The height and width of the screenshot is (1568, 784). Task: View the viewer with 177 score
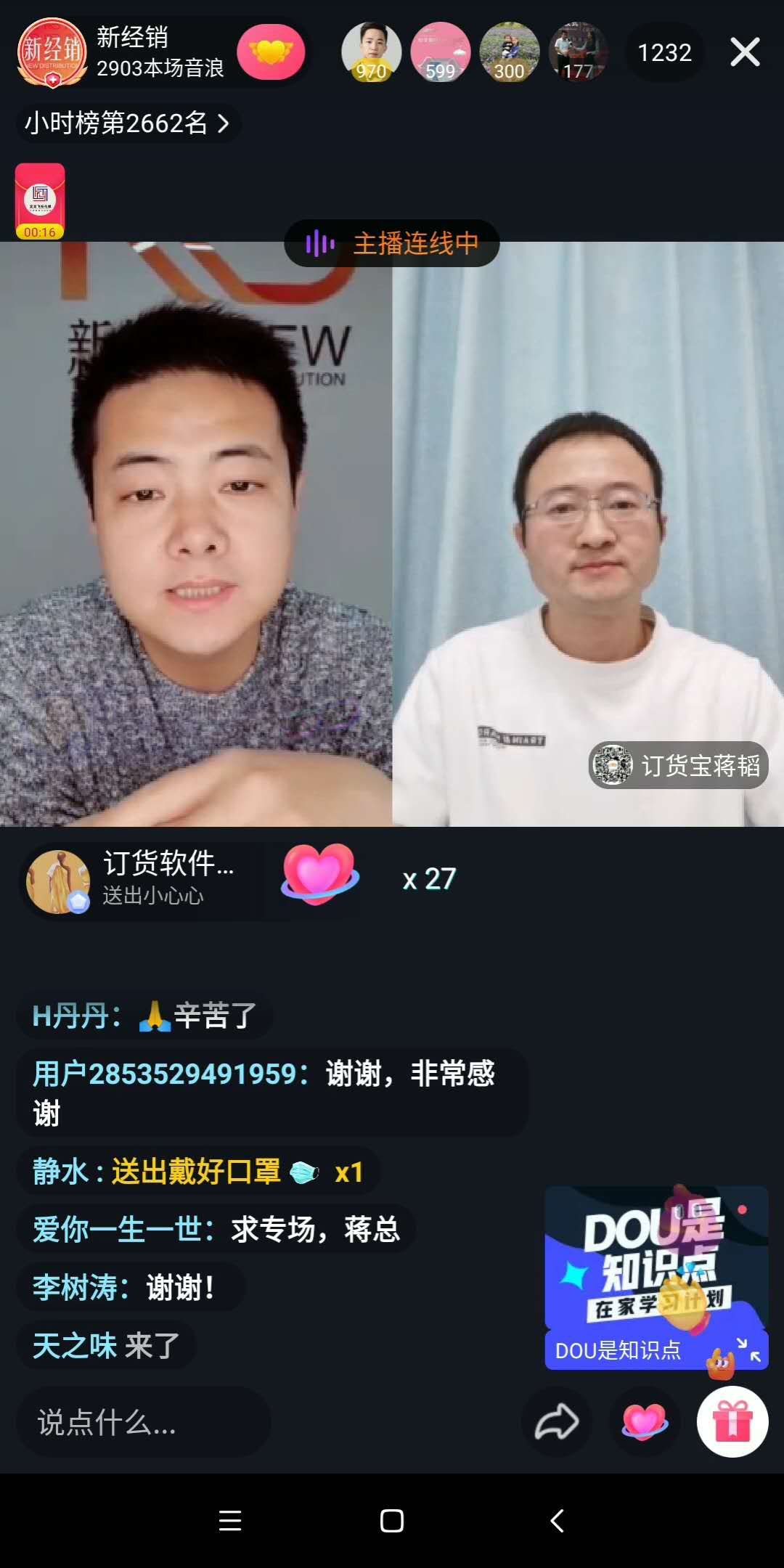click(578, 52)
